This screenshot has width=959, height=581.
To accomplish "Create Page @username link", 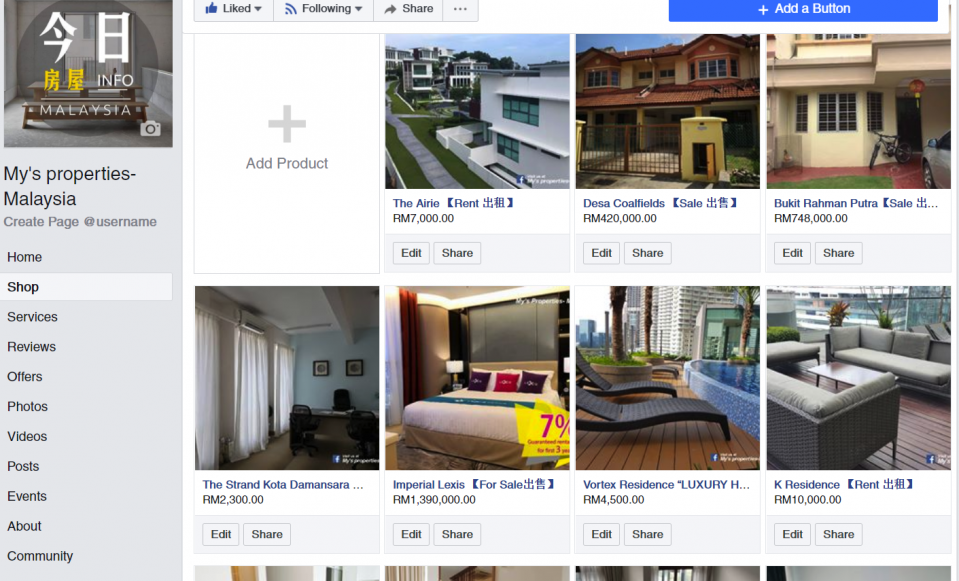I will point(80,222).
